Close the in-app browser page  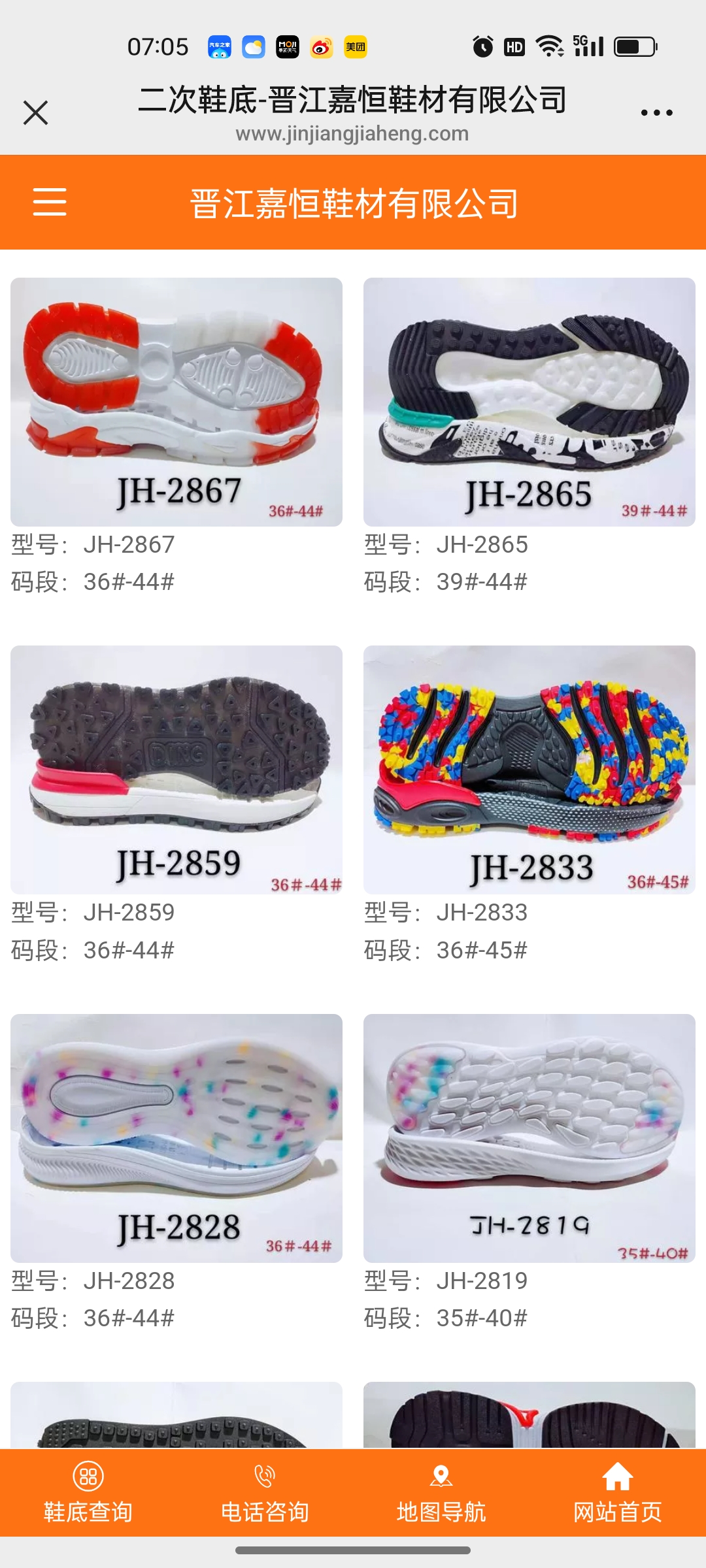[x=35, y=112]
